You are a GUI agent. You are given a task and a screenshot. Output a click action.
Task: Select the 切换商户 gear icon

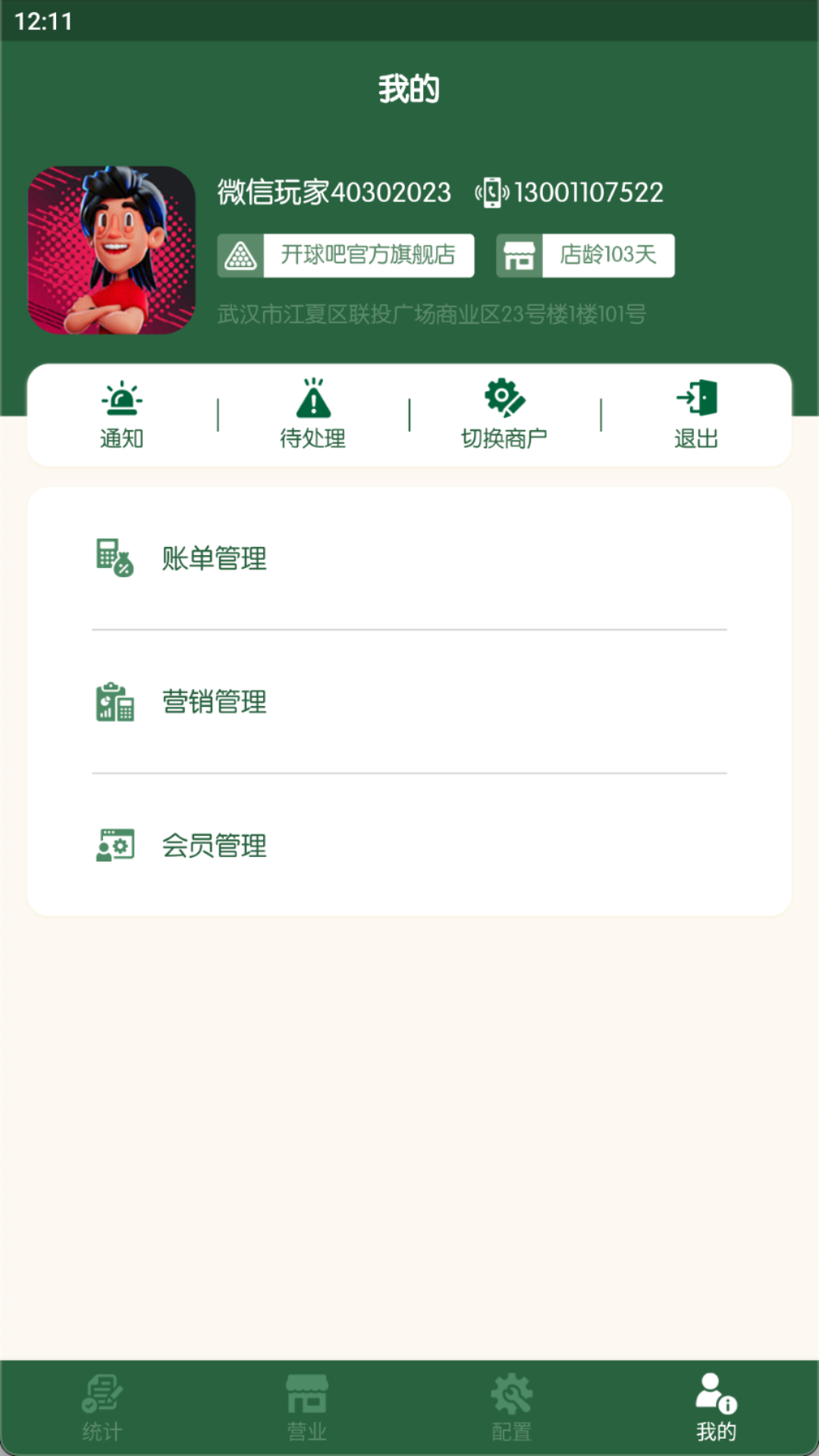coord(504,396)
